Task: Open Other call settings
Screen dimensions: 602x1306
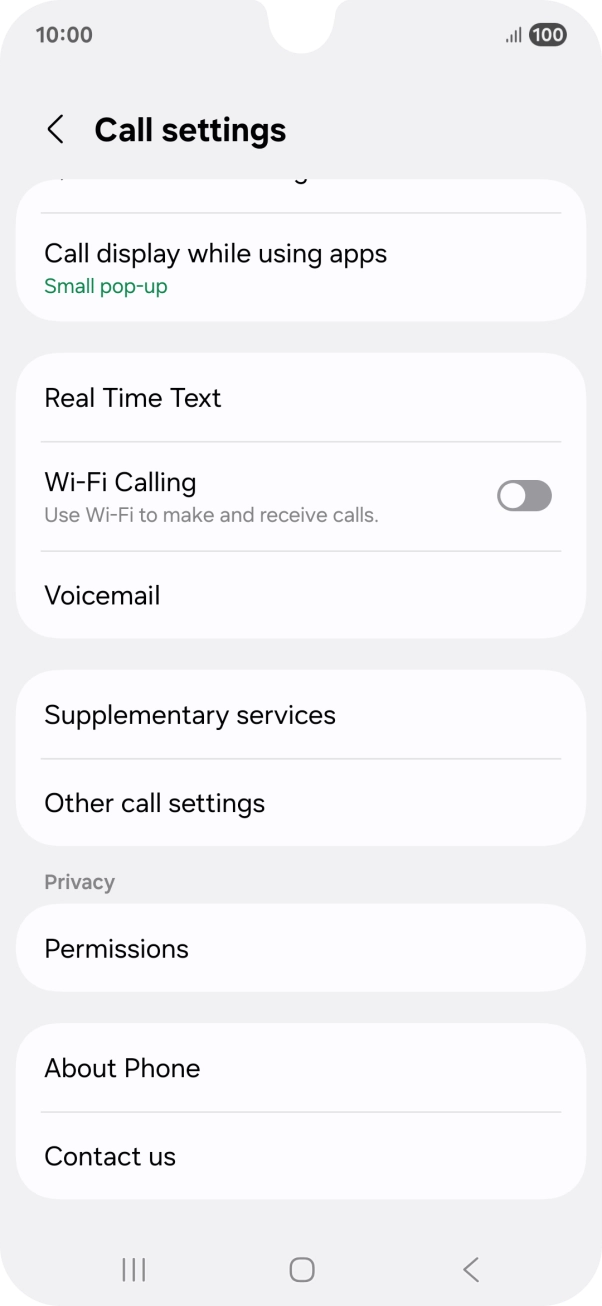Action: coord(300,803)
